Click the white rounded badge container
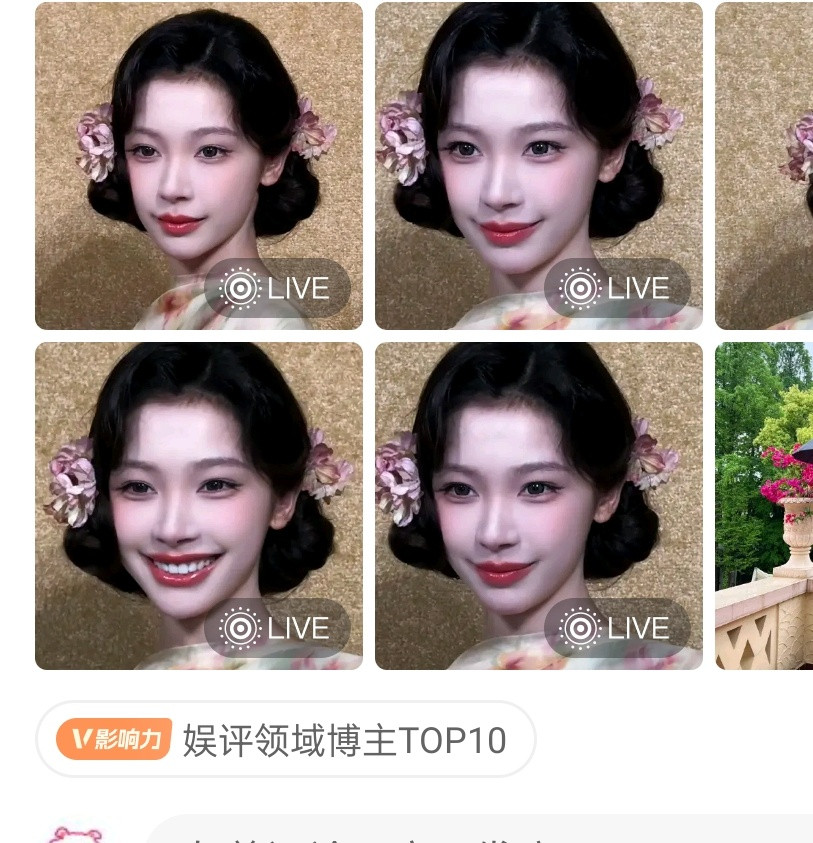 [x=286, y=738]
